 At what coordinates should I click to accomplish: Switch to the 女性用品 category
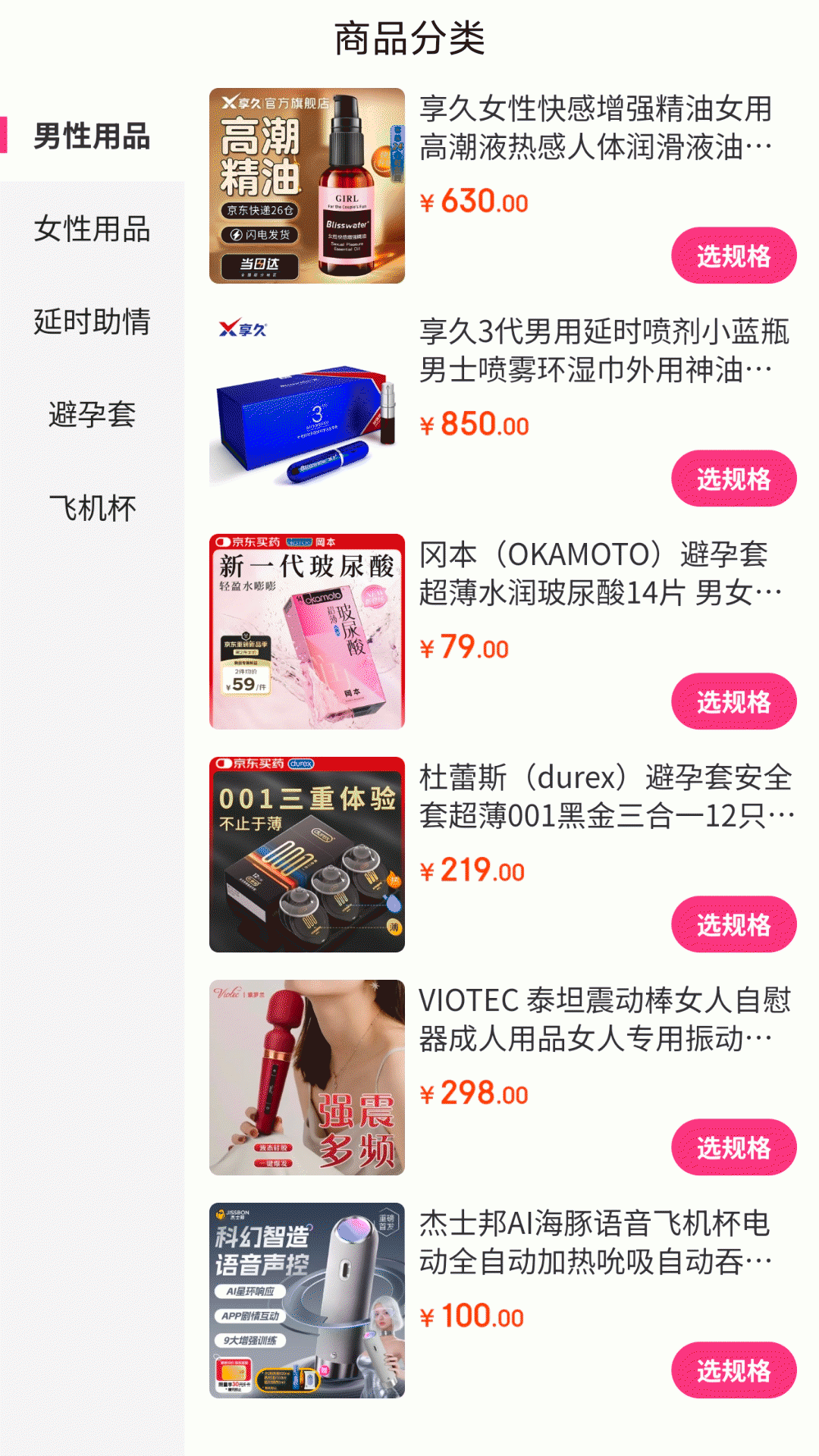[92, 229]
